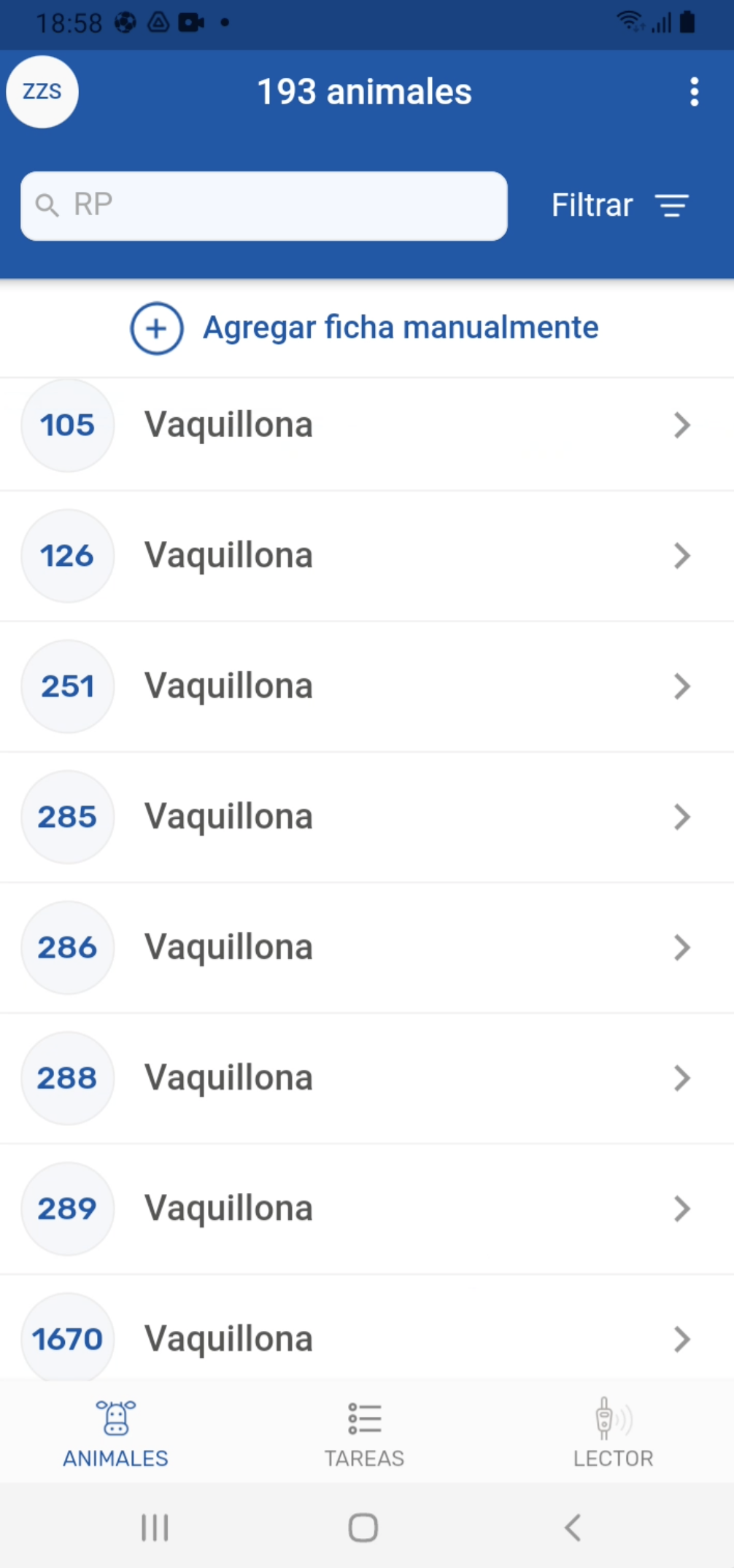
Task: Open animal 126 Vaquillona
Action: click(365, 556)
